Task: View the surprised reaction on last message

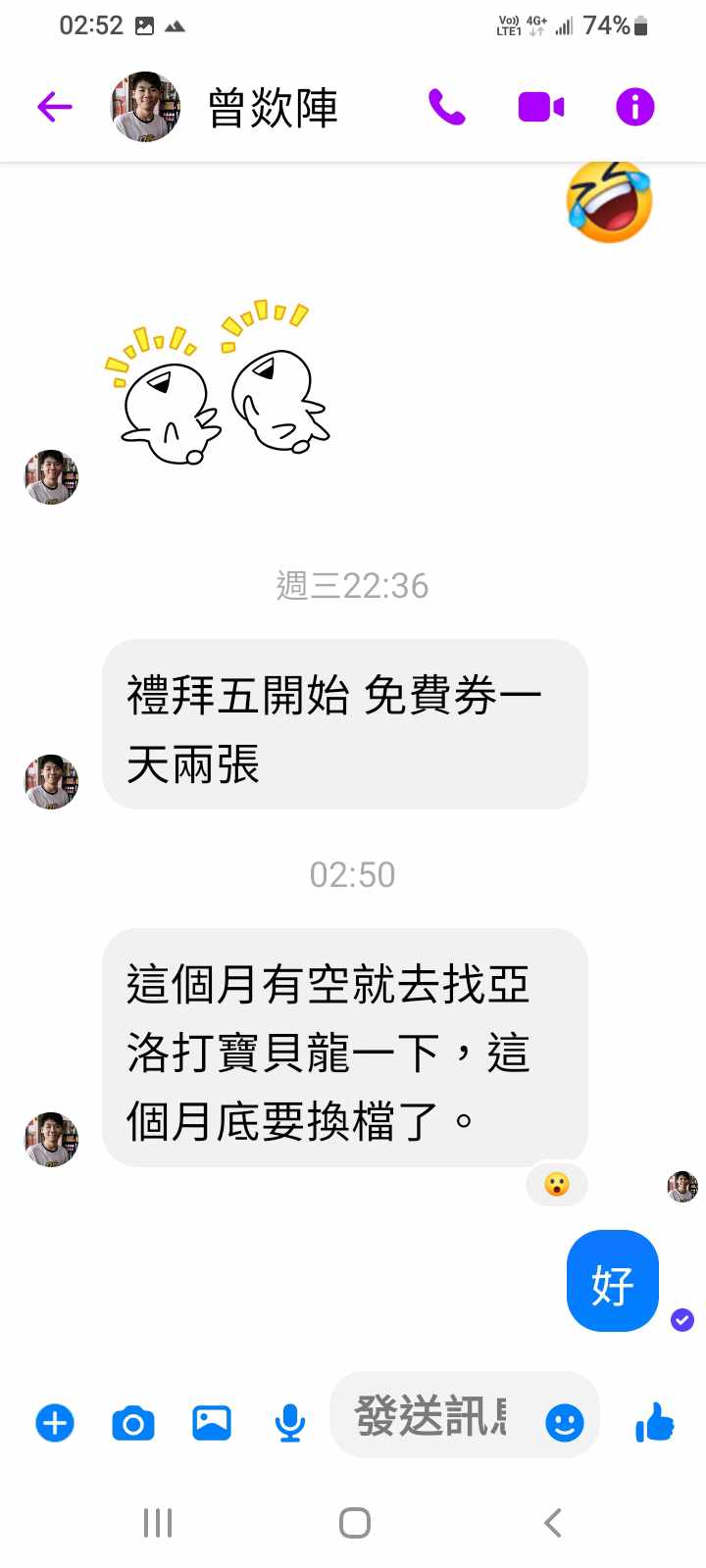Action: (x=556, y=1185)
